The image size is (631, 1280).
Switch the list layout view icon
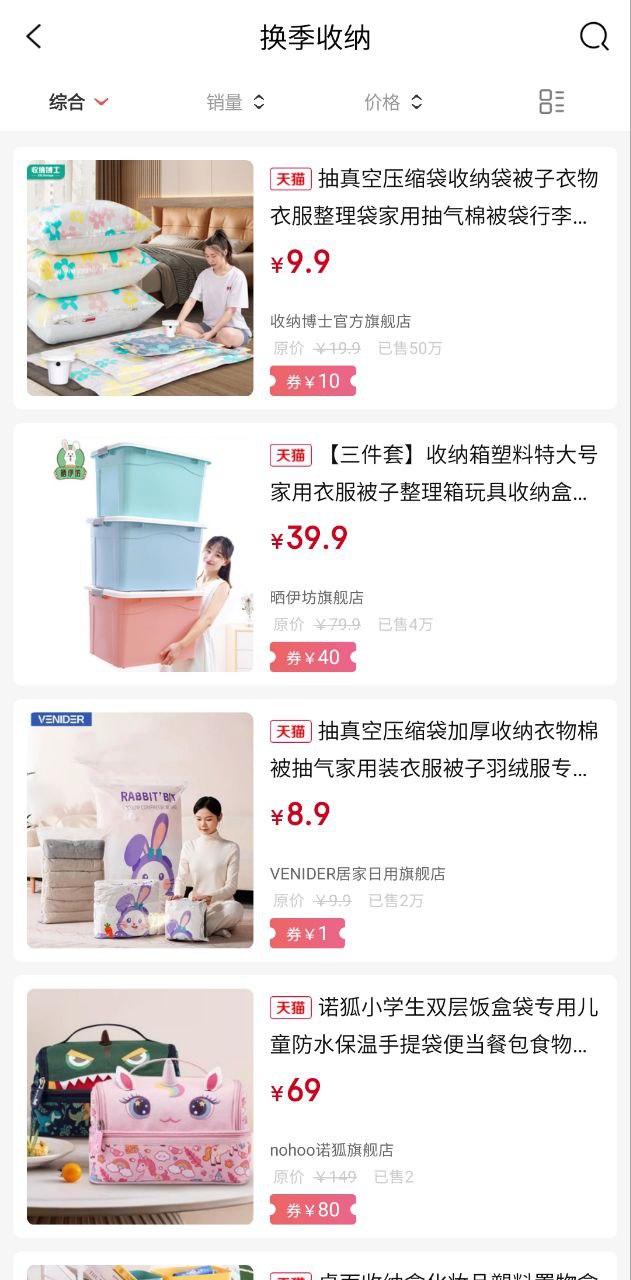tap(551, 102)
